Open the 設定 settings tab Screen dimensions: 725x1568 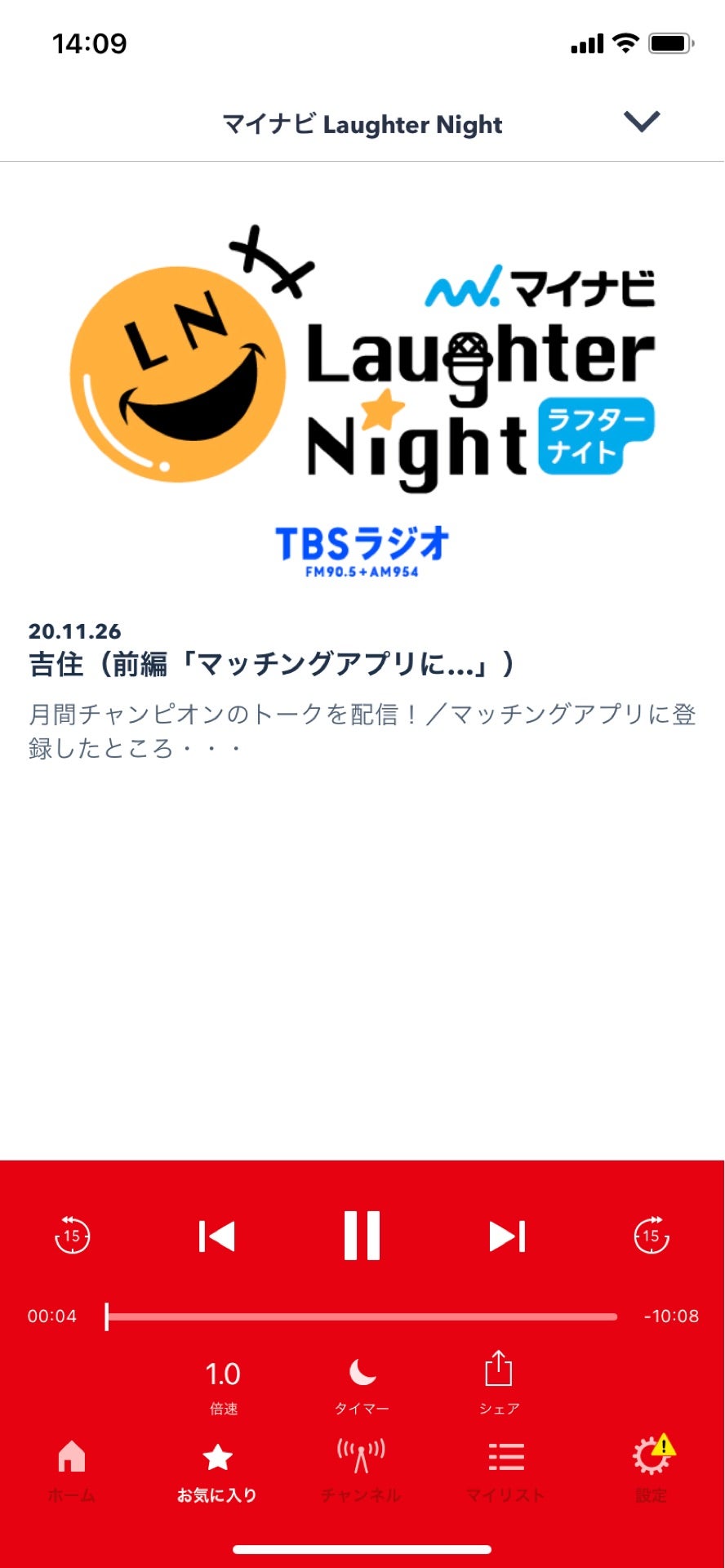[x=652, y=1470]
